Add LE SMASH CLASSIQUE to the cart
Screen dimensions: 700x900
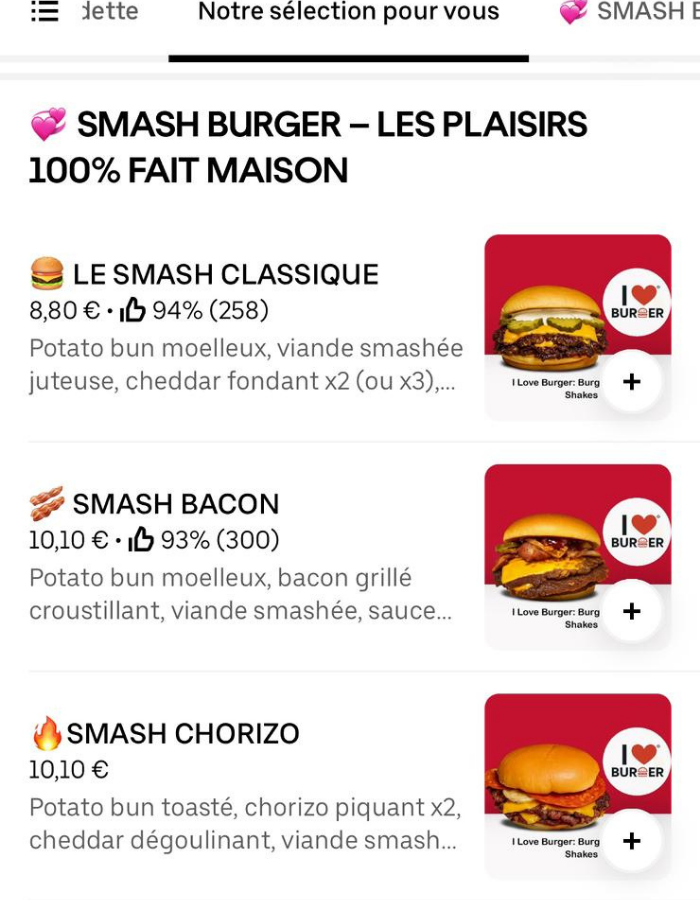pyautogui.click(x=631, y=382)
